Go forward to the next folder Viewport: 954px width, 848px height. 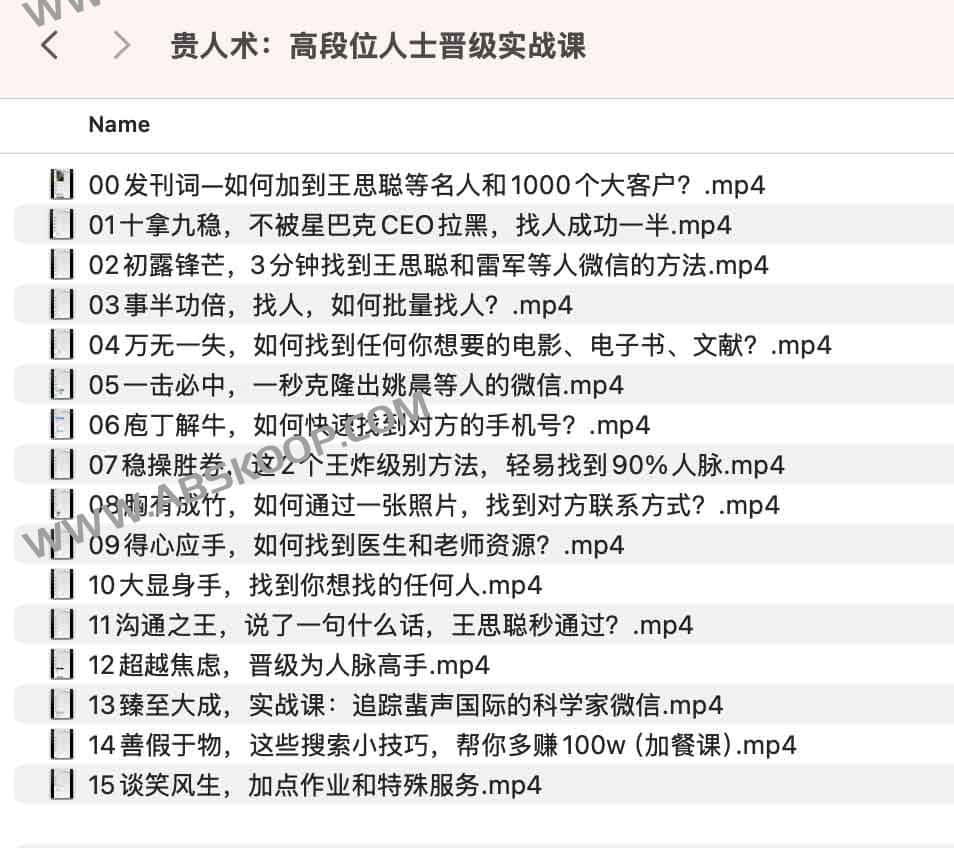[x=122, y=45]
